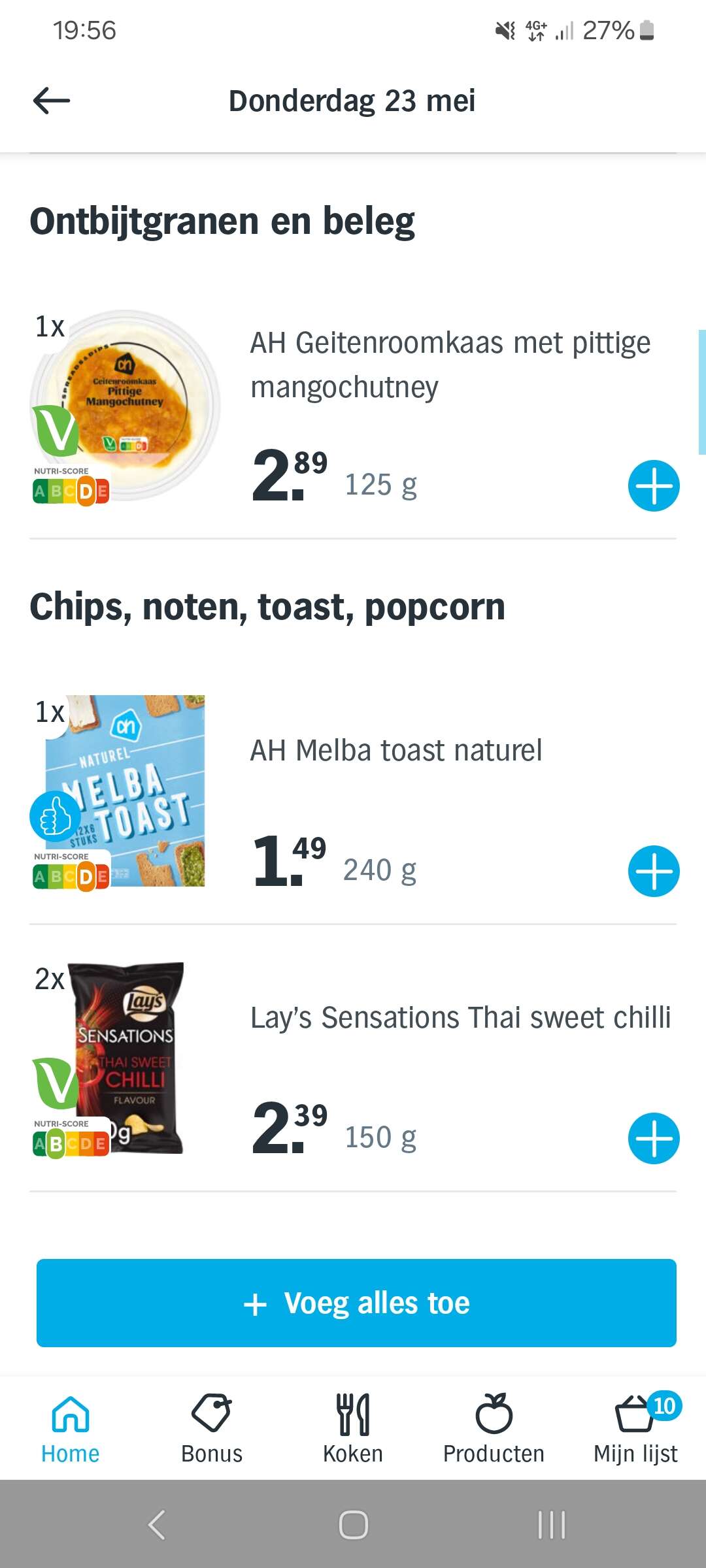Screen dimensions: 706x1568
Task: Open the AH Geitenroomkaas product image
Action: [126, 405]
